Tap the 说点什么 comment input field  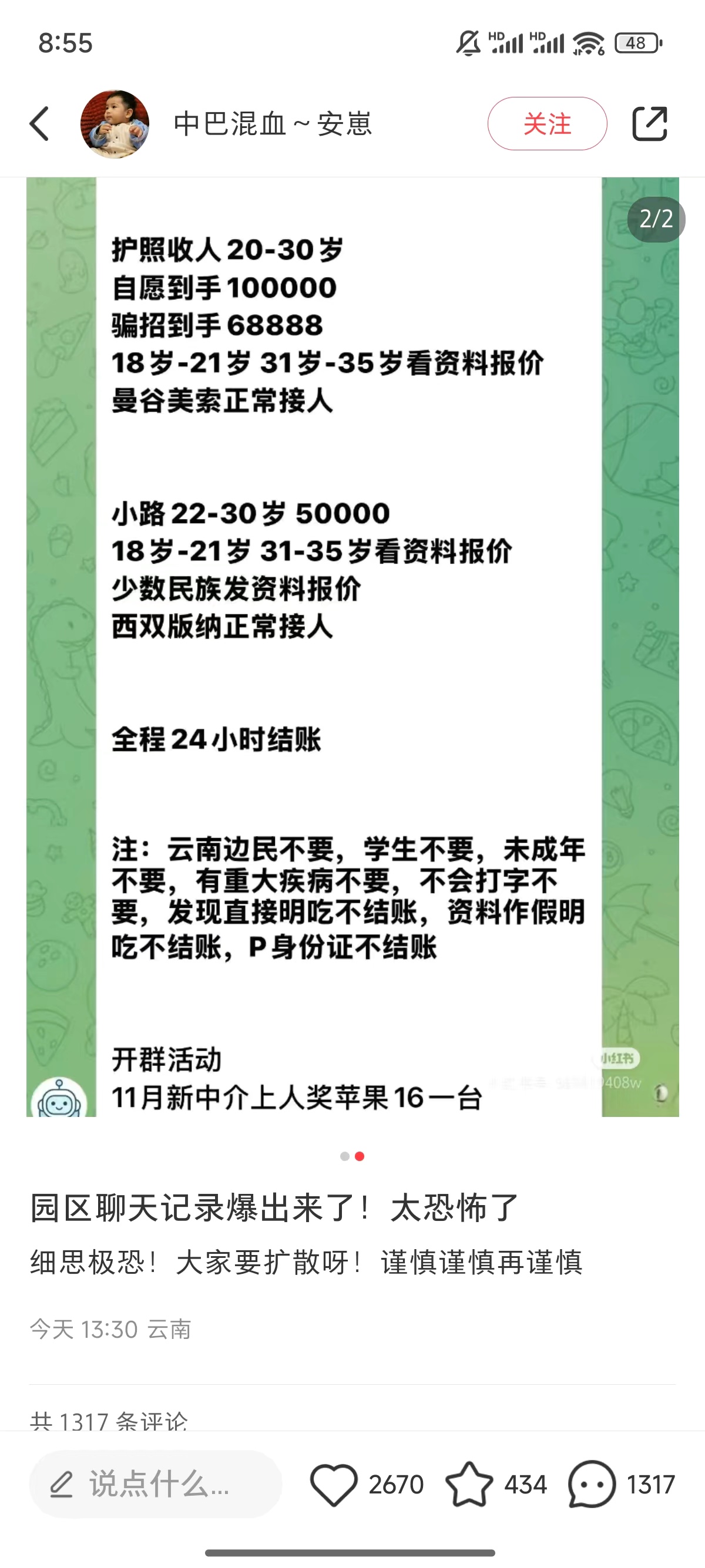tap(155, 1484)
